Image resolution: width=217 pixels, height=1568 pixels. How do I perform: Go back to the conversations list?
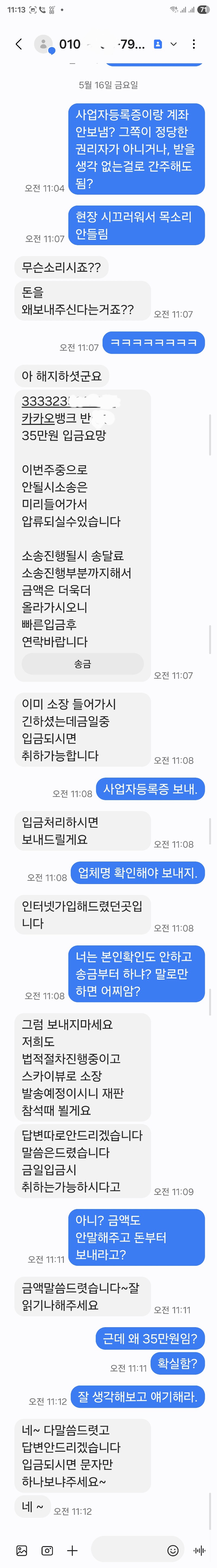[x=19, y=44]
